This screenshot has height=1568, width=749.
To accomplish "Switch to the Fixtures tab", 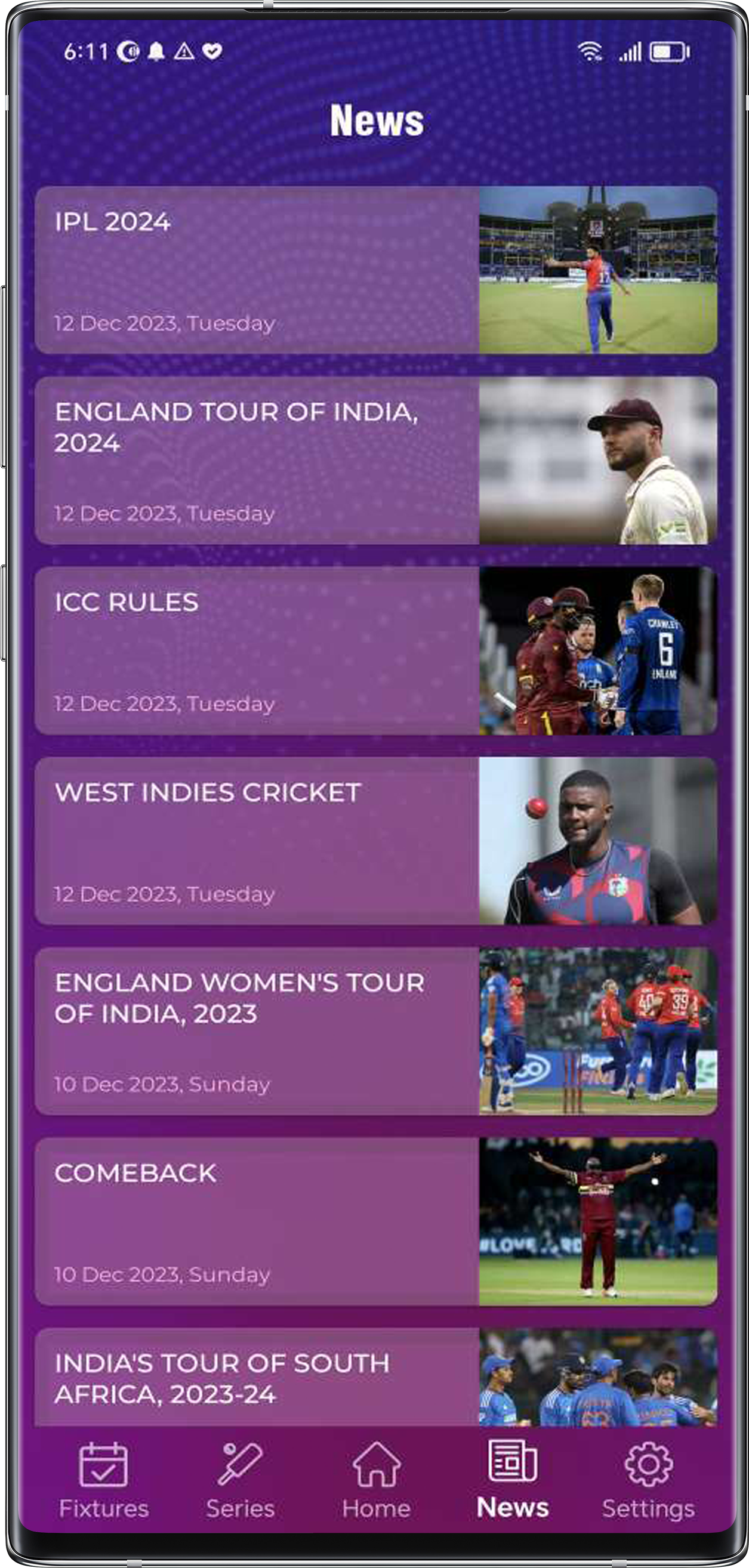I will point(103,1480).
